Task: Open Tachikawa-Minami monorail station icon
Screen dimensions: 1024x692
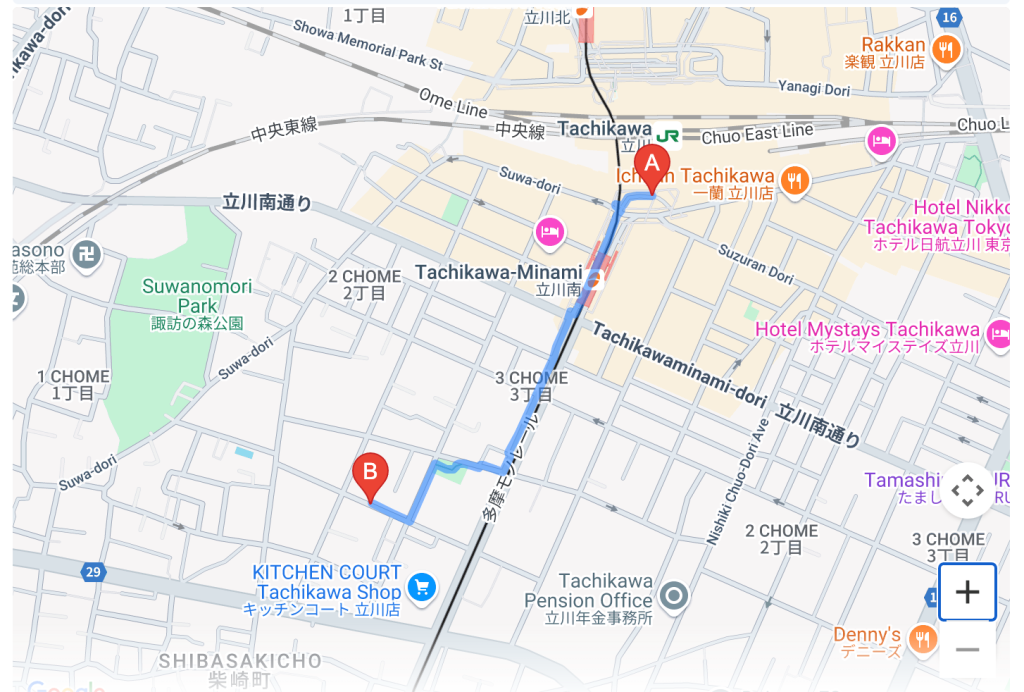Action: pos(595,281)
